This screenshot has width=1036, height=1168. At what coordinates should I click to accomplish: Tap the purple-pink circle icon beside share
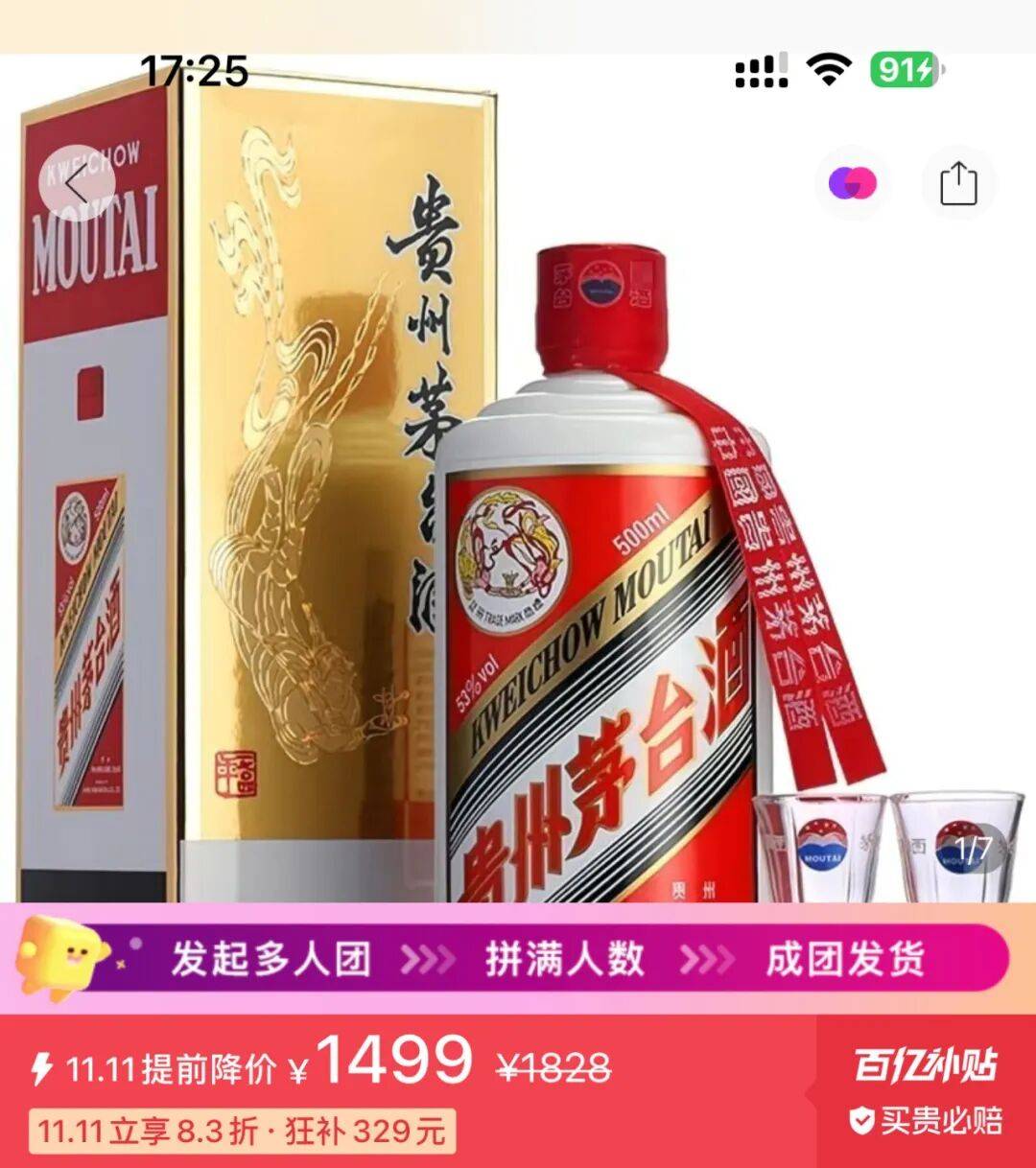[852, 183]
